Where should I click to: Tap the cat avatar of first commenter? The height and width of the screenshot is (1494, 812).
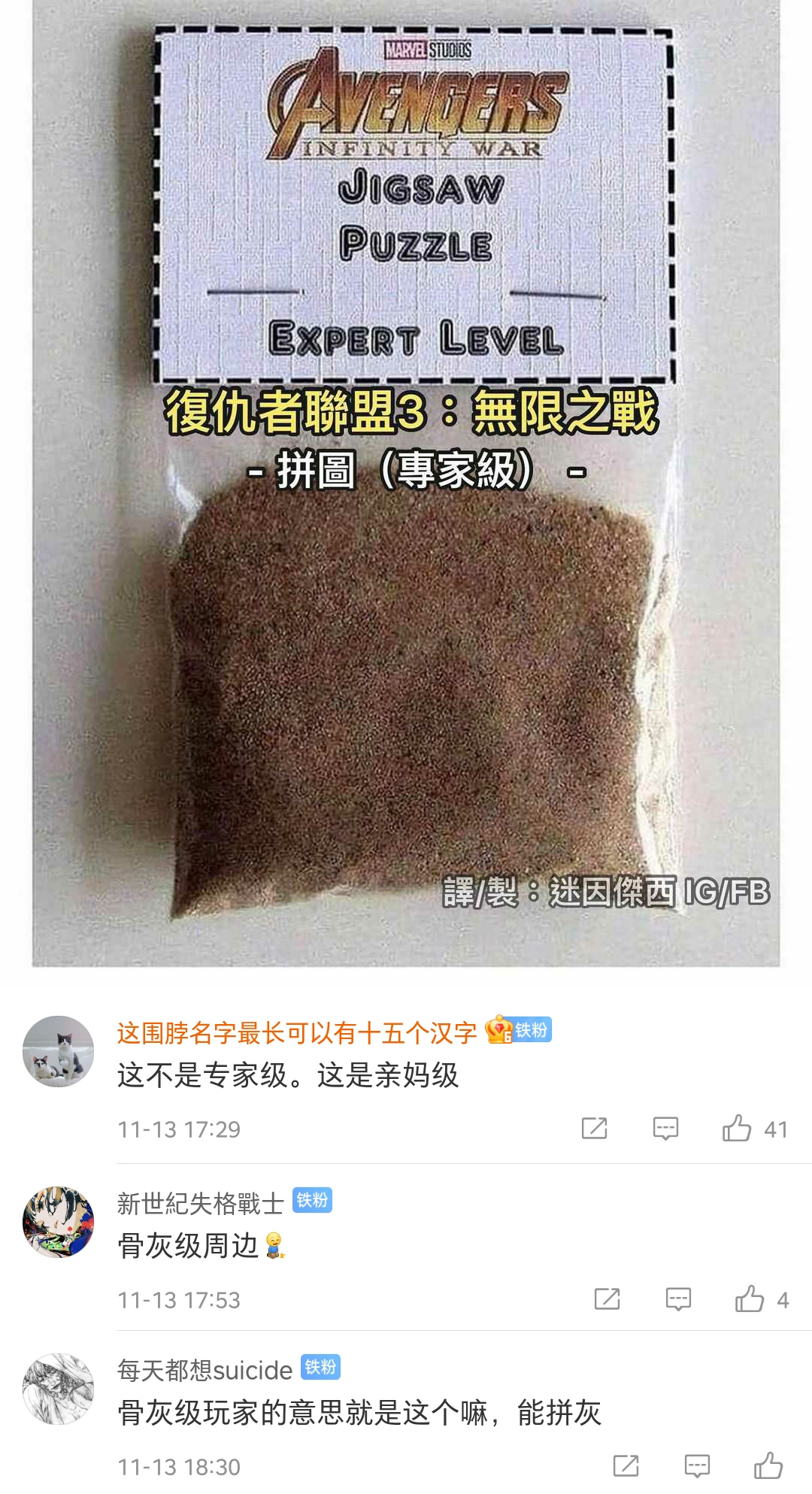click(59, 1051)
